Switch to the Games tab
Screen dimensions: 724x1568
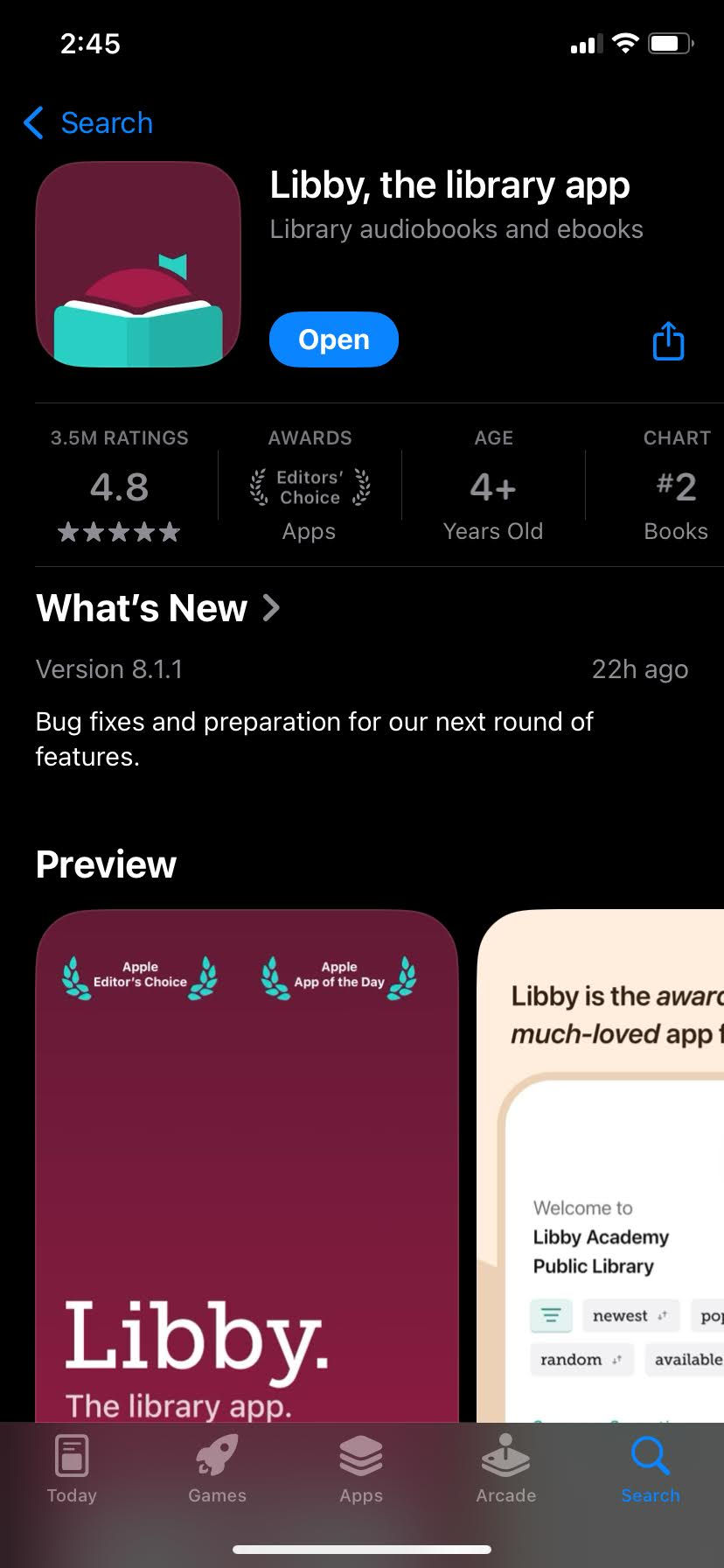(217, 1470)
